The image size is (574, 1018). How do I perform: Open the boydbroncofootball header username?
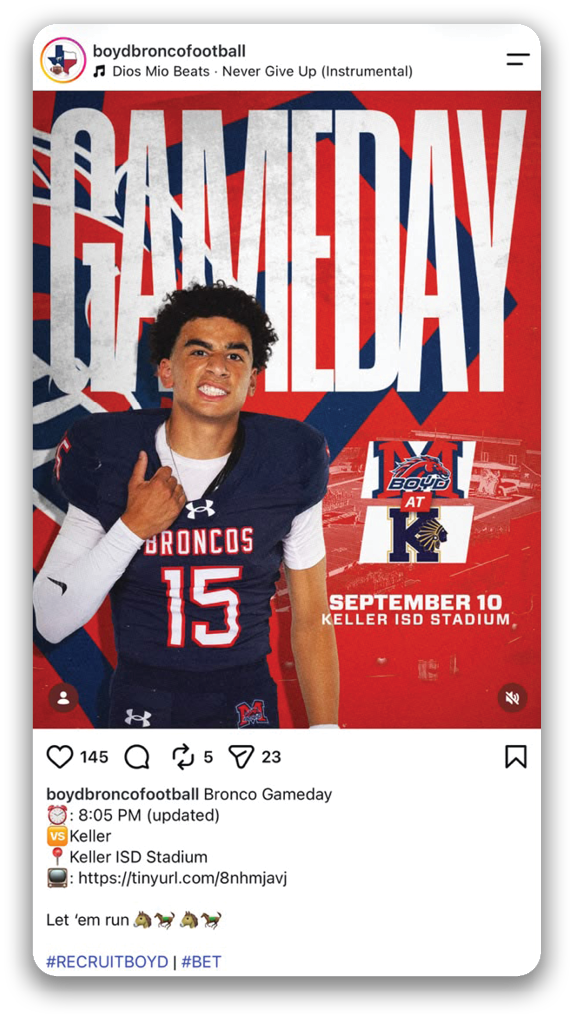click(x=169, y=51)
